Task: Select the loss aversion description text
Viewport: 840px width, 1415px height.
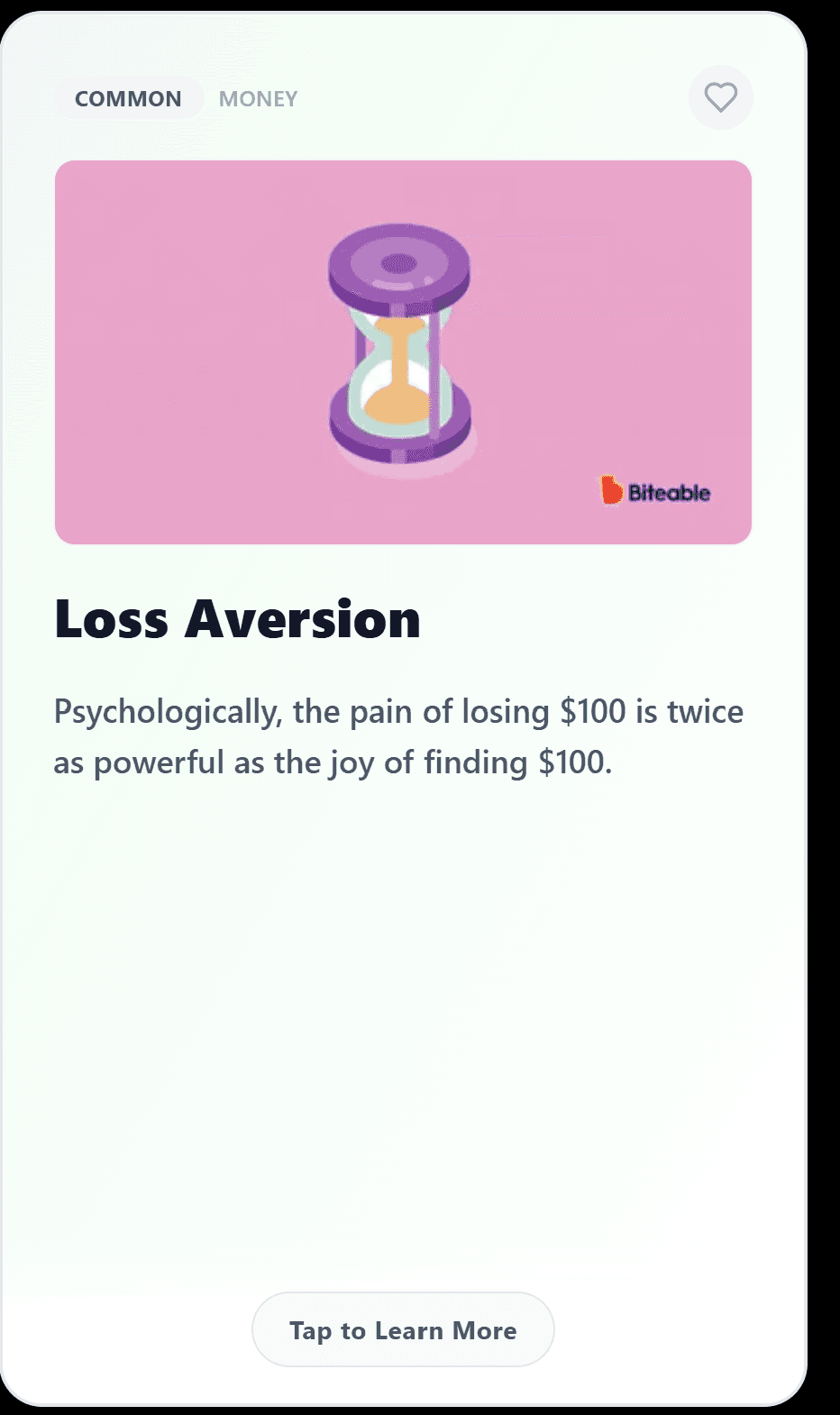Action: (398, 735)
